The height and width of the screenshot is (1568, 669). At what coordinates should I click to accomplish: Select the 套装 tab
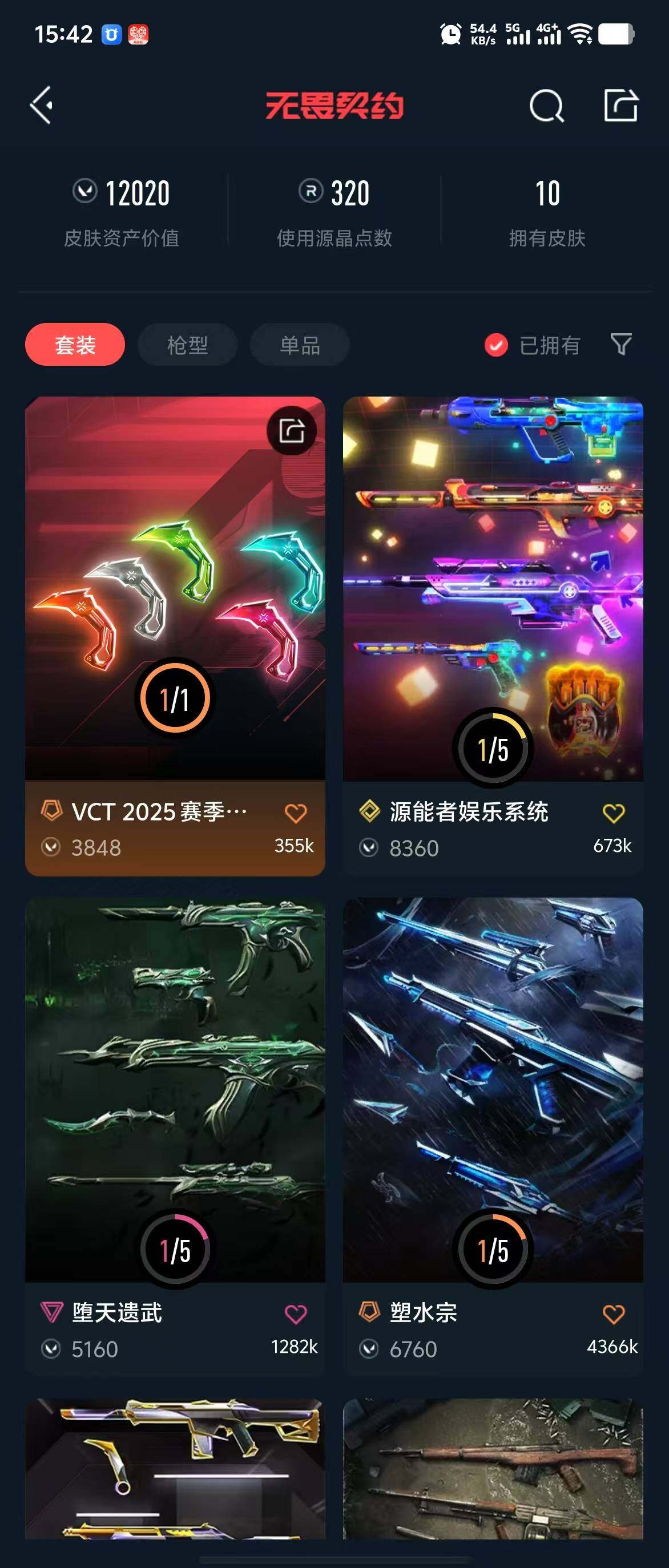pyautogui.click(x=75, y=345)
